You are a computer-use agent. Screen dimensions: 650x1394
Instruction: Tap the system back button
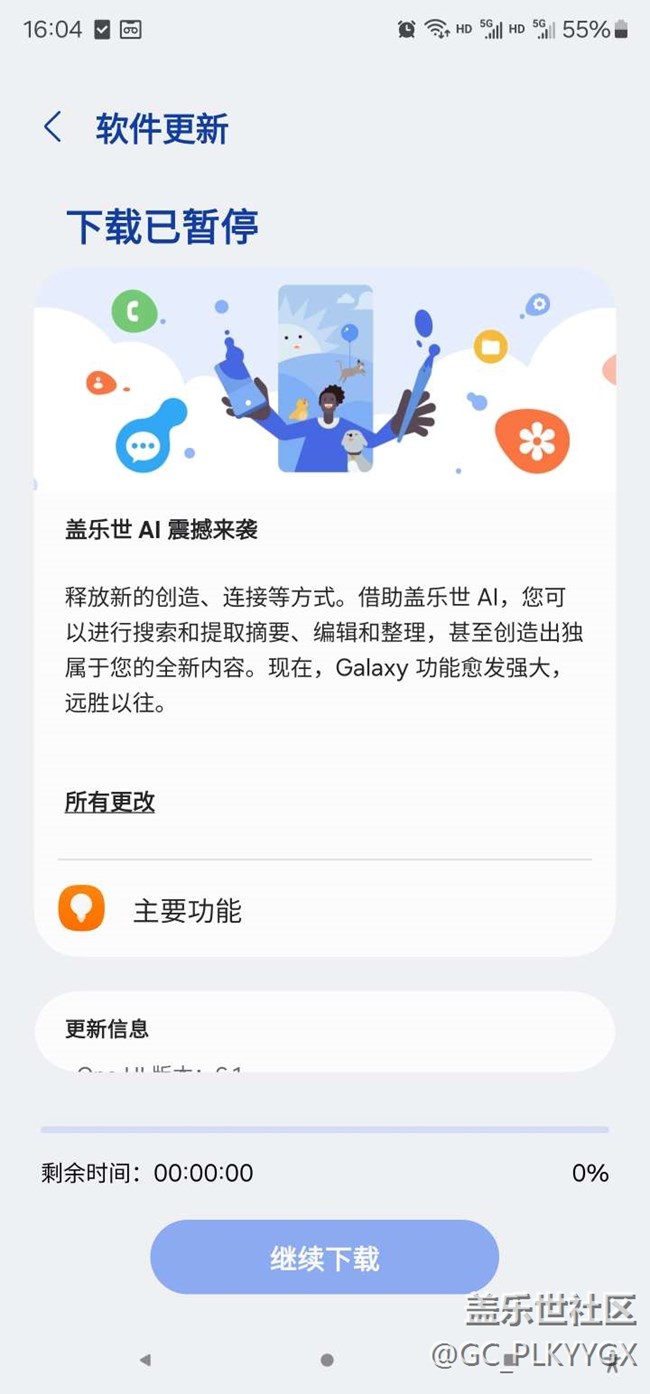pos(145,1360)
